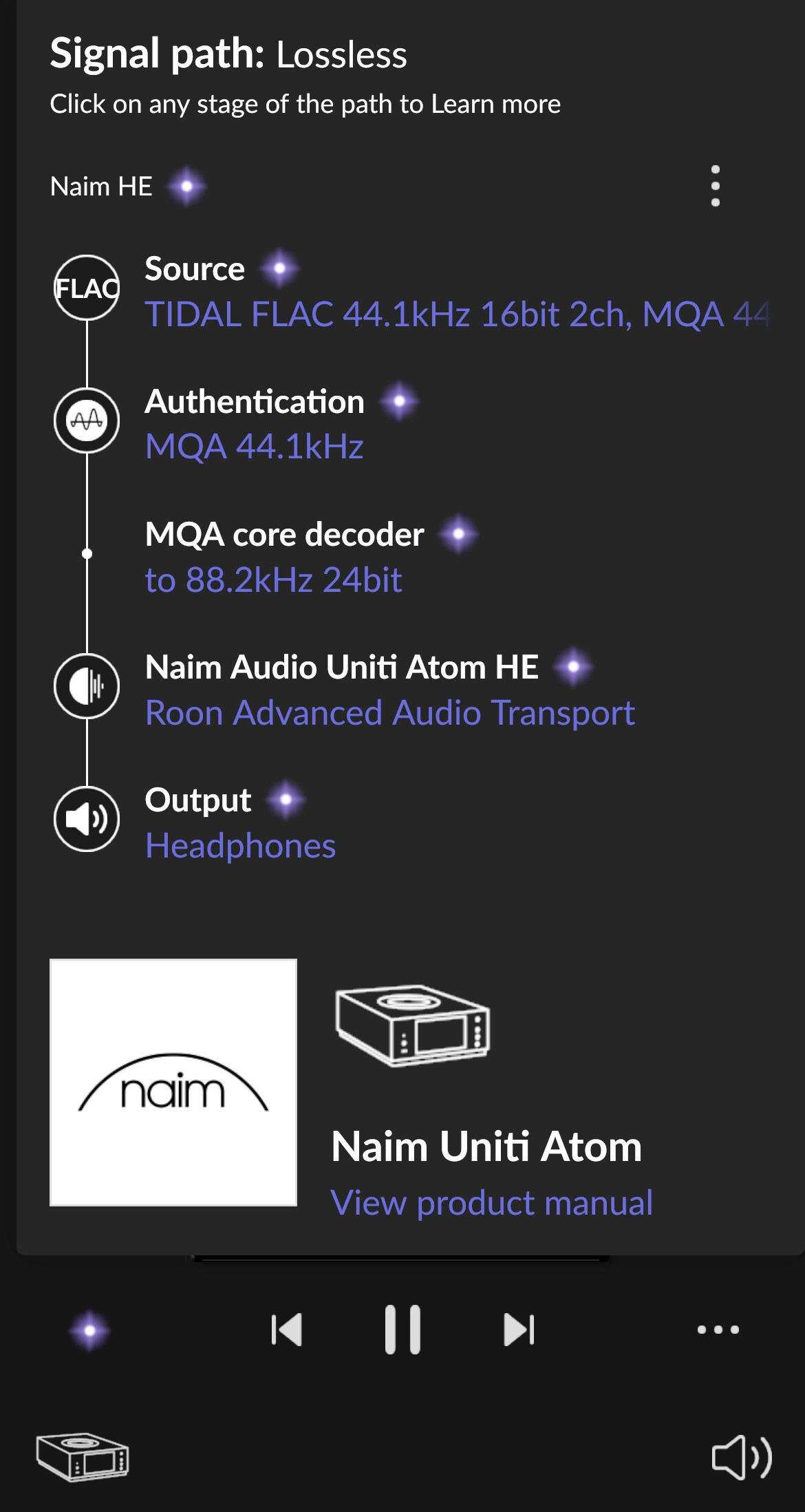Select the MQA core decoder stage
Screen dimensions: 805x1512
click(283, 533)
